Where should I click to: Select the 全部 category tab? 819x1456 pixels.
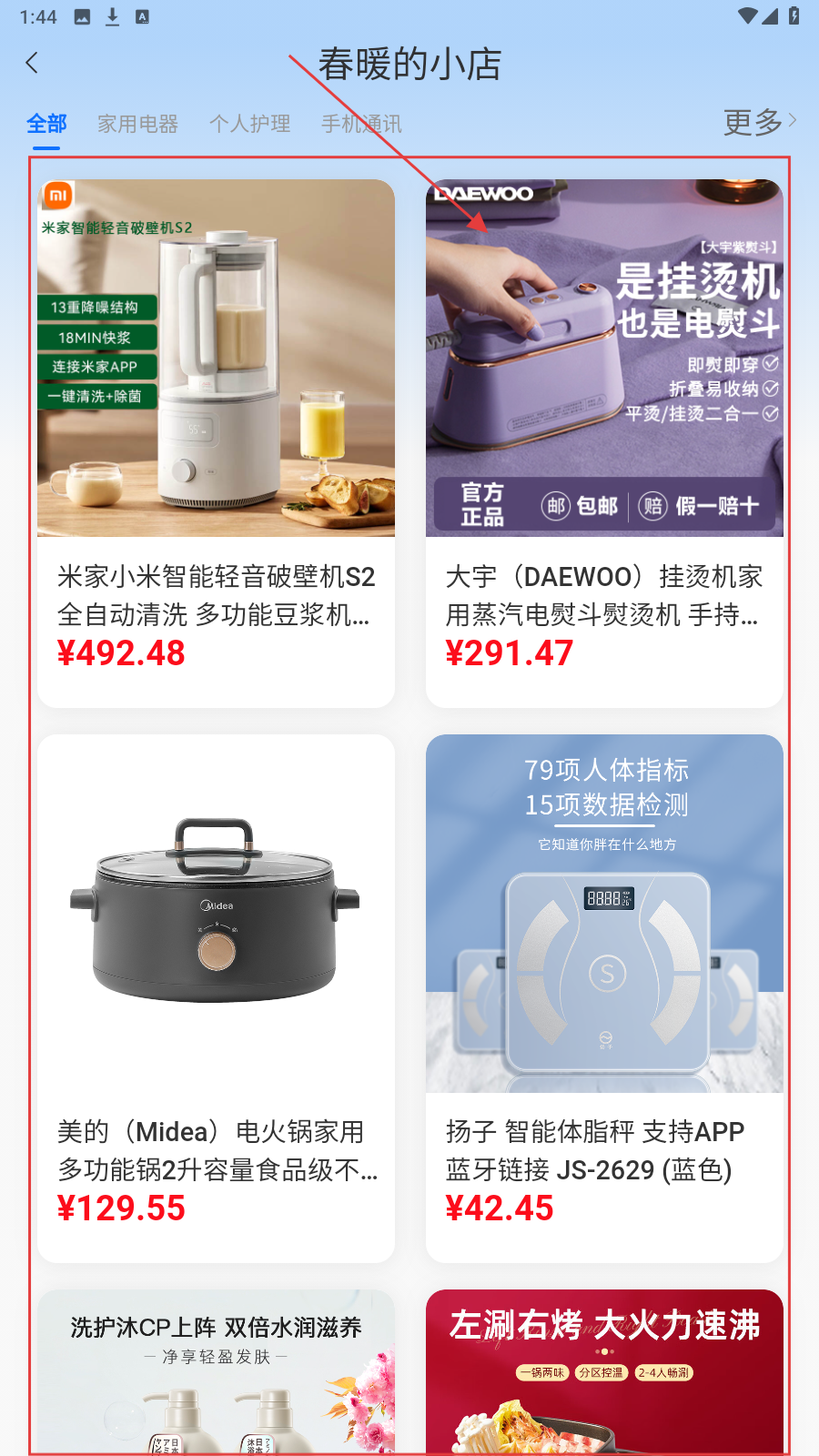tap(46, 124)
